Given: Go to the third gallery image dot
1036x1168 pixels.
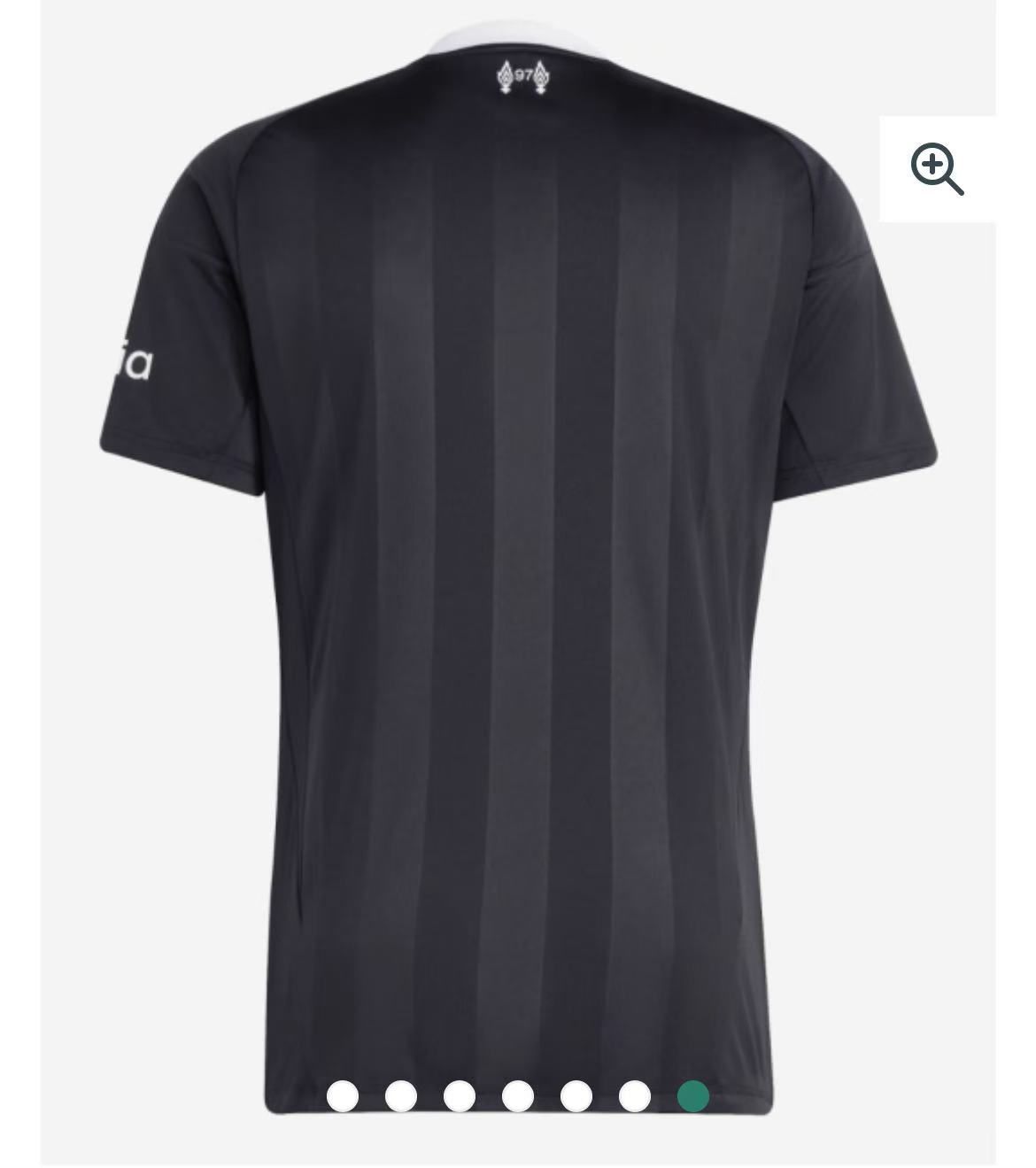Looking at the screenshot, I should 460,1095.
